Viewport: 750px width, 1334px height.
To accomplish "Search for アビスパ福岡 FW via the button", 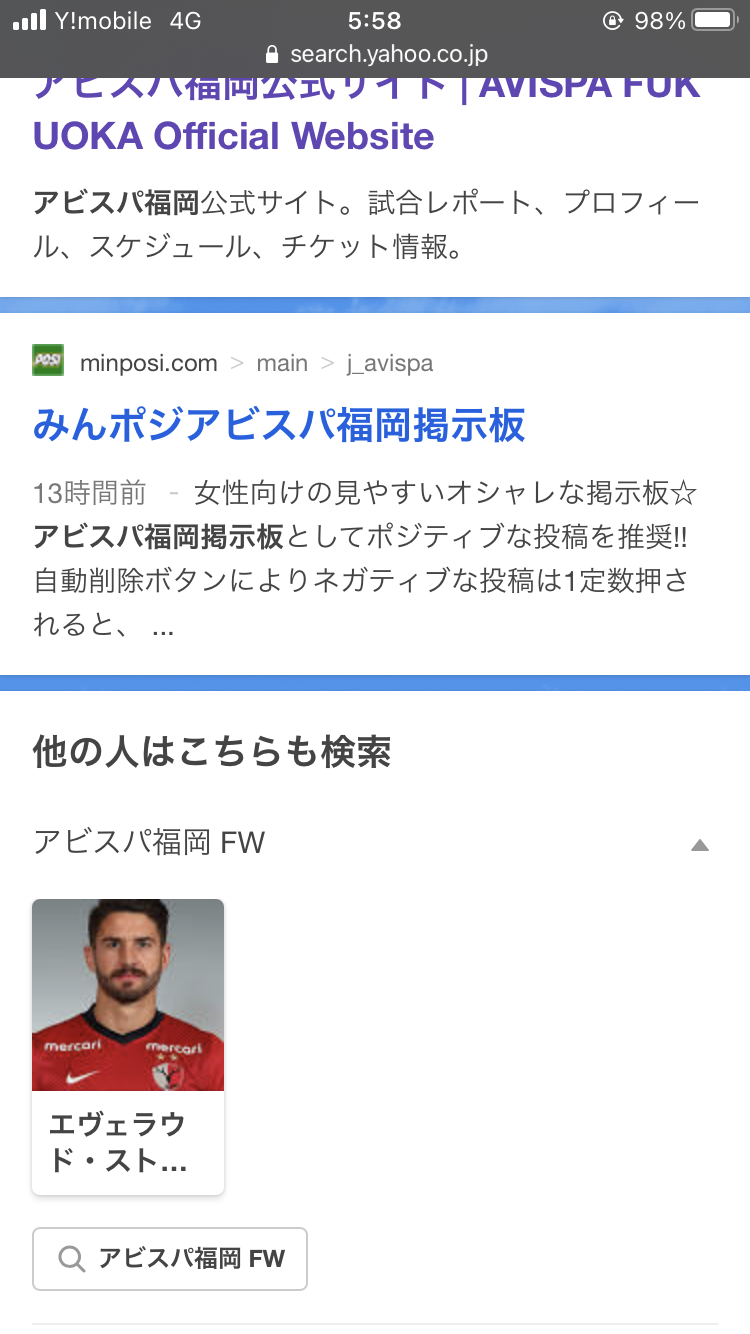I will point(170,1258).
